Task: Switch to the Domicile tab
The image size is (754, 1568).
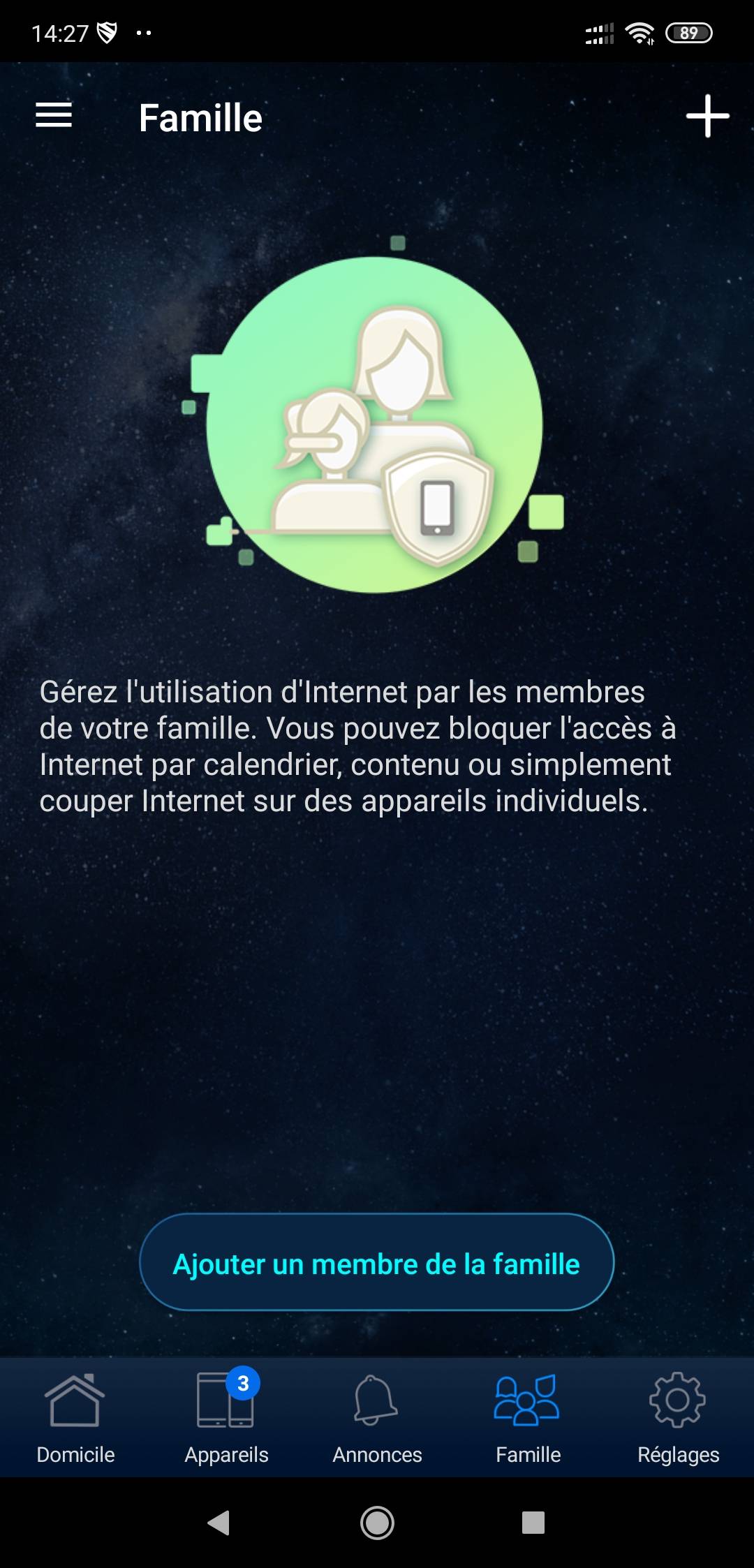Action: click(x=75, y=1418)
